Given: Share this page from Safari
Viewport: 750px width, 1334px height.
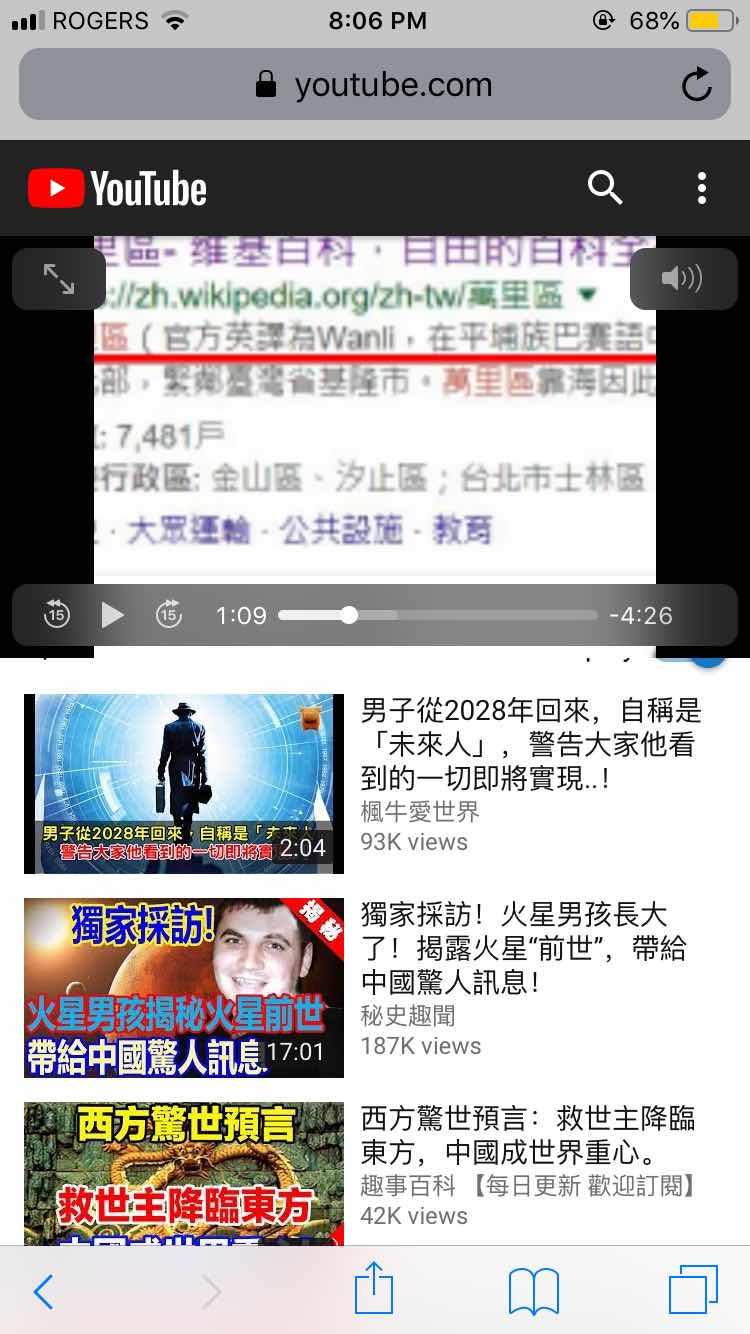Looking at the screenshot, I should tap(375, 1288).
